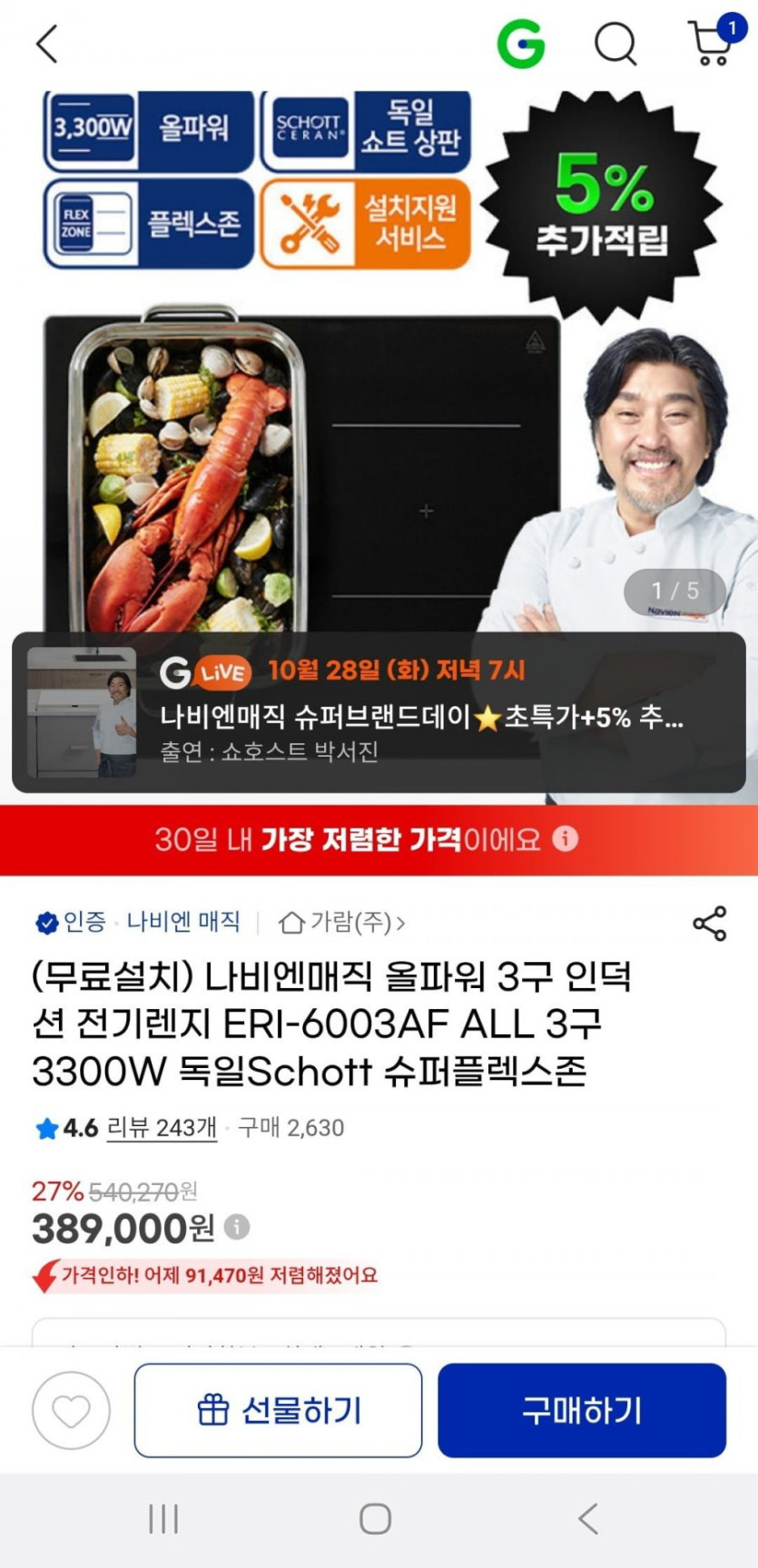Add the product to wishlist heart
The image size is (758, 1568).
71,1410
